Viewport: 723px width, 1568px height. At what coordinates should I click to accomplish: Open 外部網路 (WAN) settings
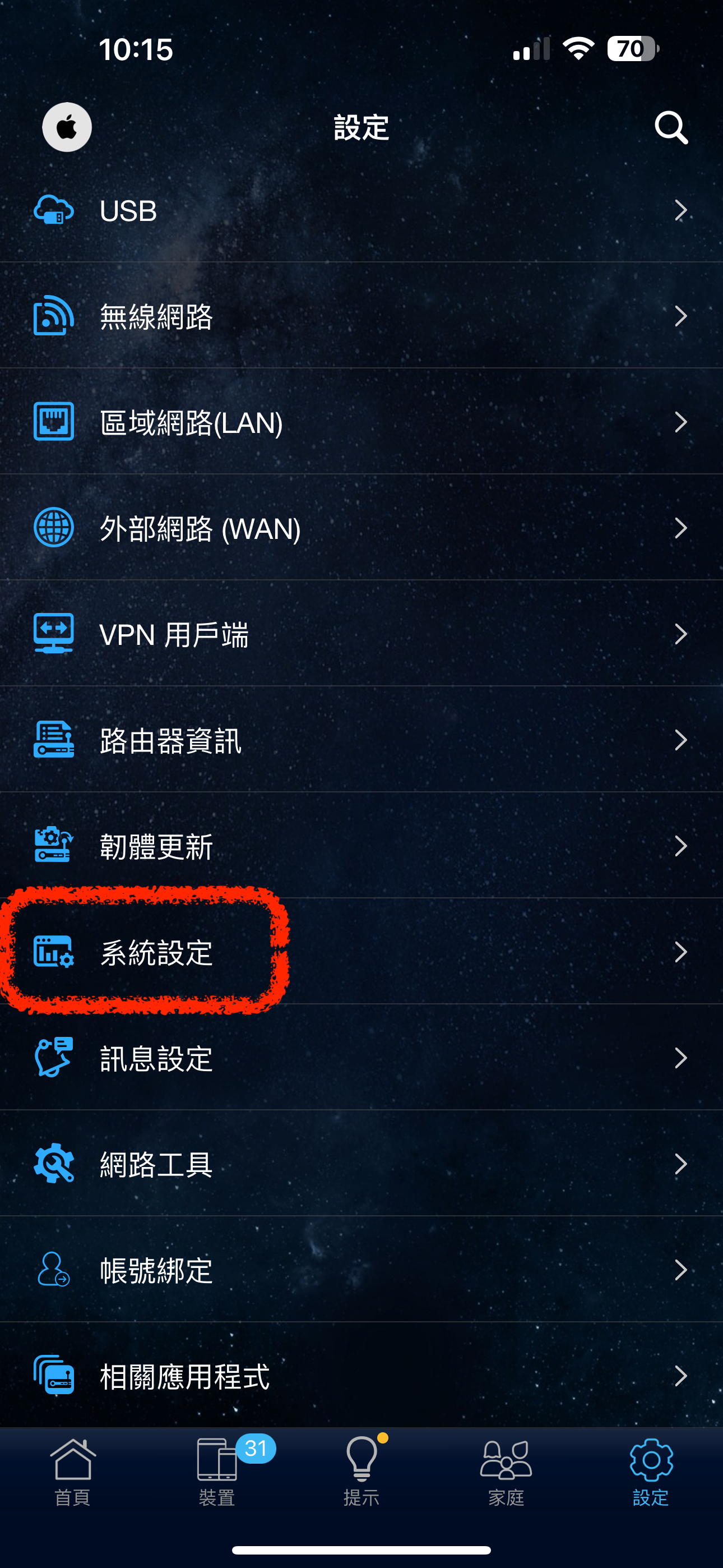tap(361, 528)
